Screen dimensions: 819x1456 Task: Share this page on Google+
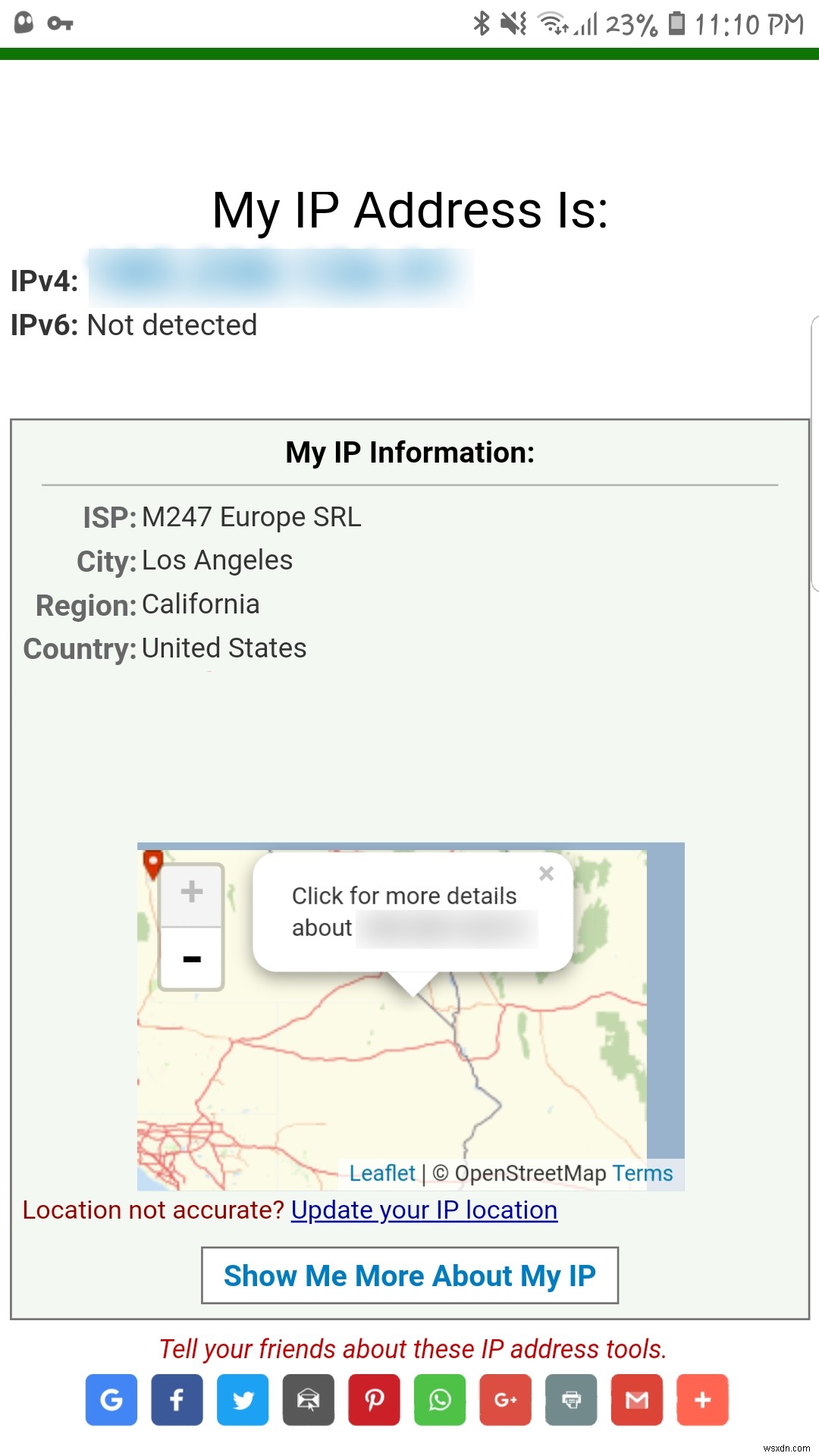coord(506,1400)
